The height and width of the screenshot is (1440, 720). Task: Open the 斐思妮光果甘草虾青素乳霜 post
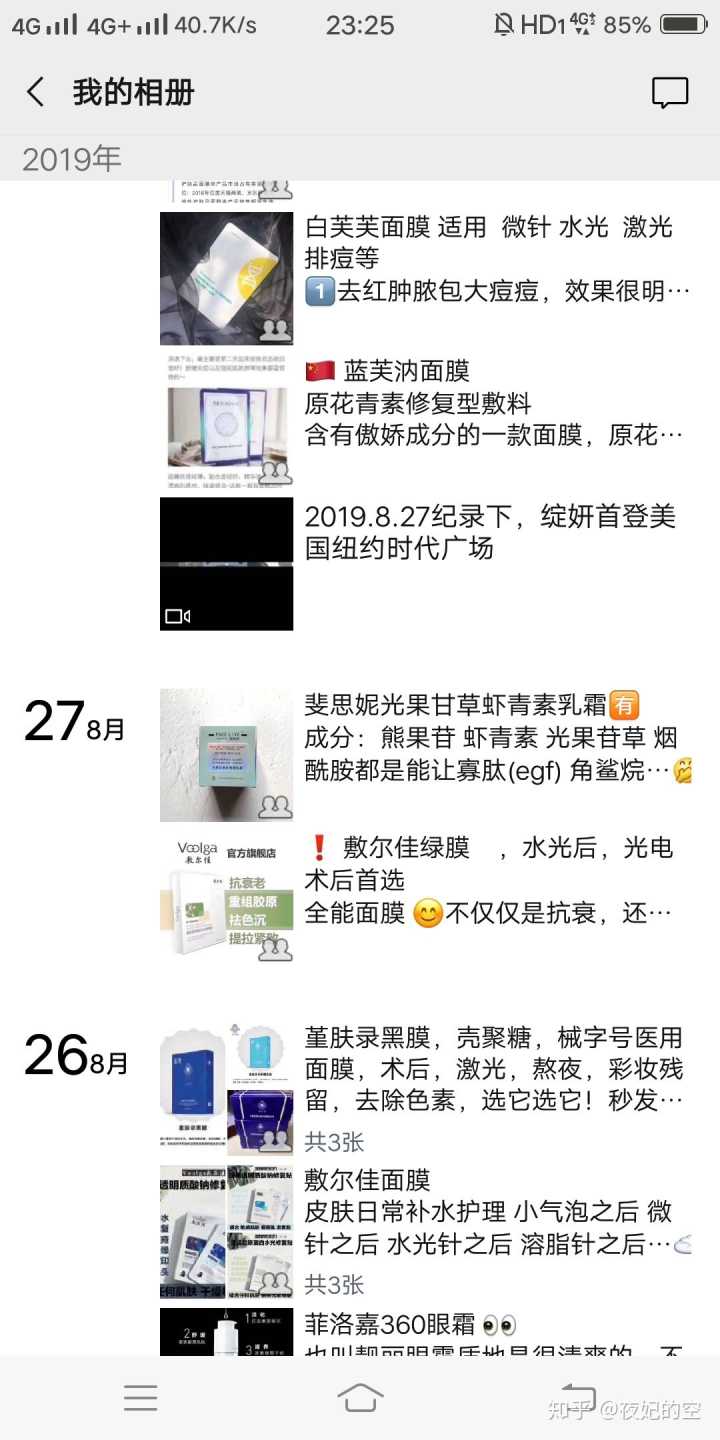coord(497,738)
